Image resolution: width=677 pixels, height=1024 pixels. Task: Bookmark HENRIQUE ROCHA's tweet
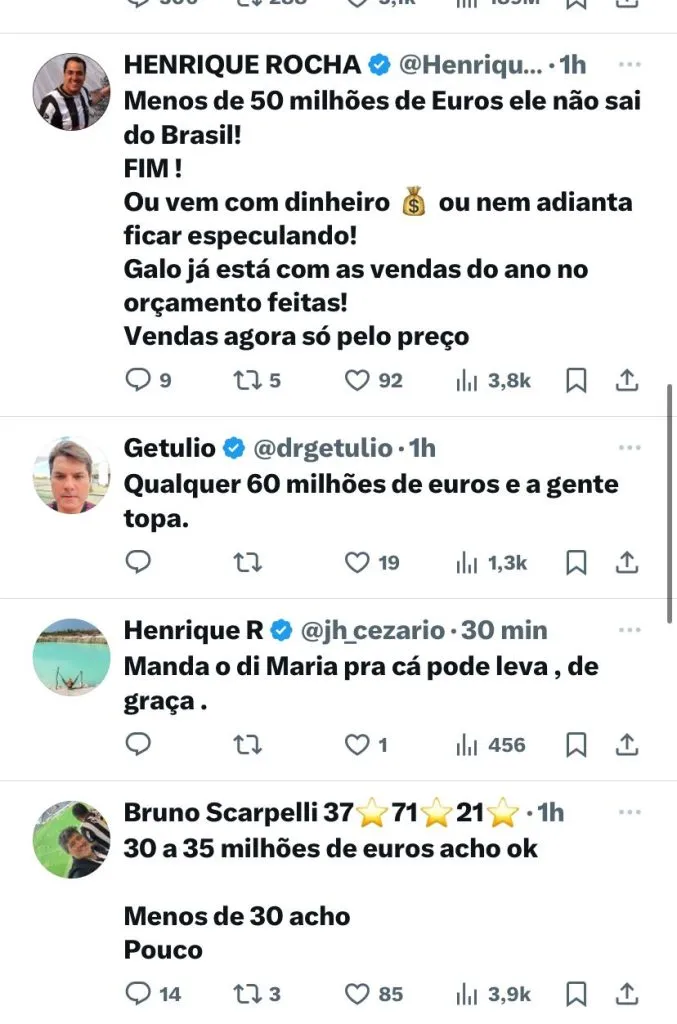pos(576,380)
